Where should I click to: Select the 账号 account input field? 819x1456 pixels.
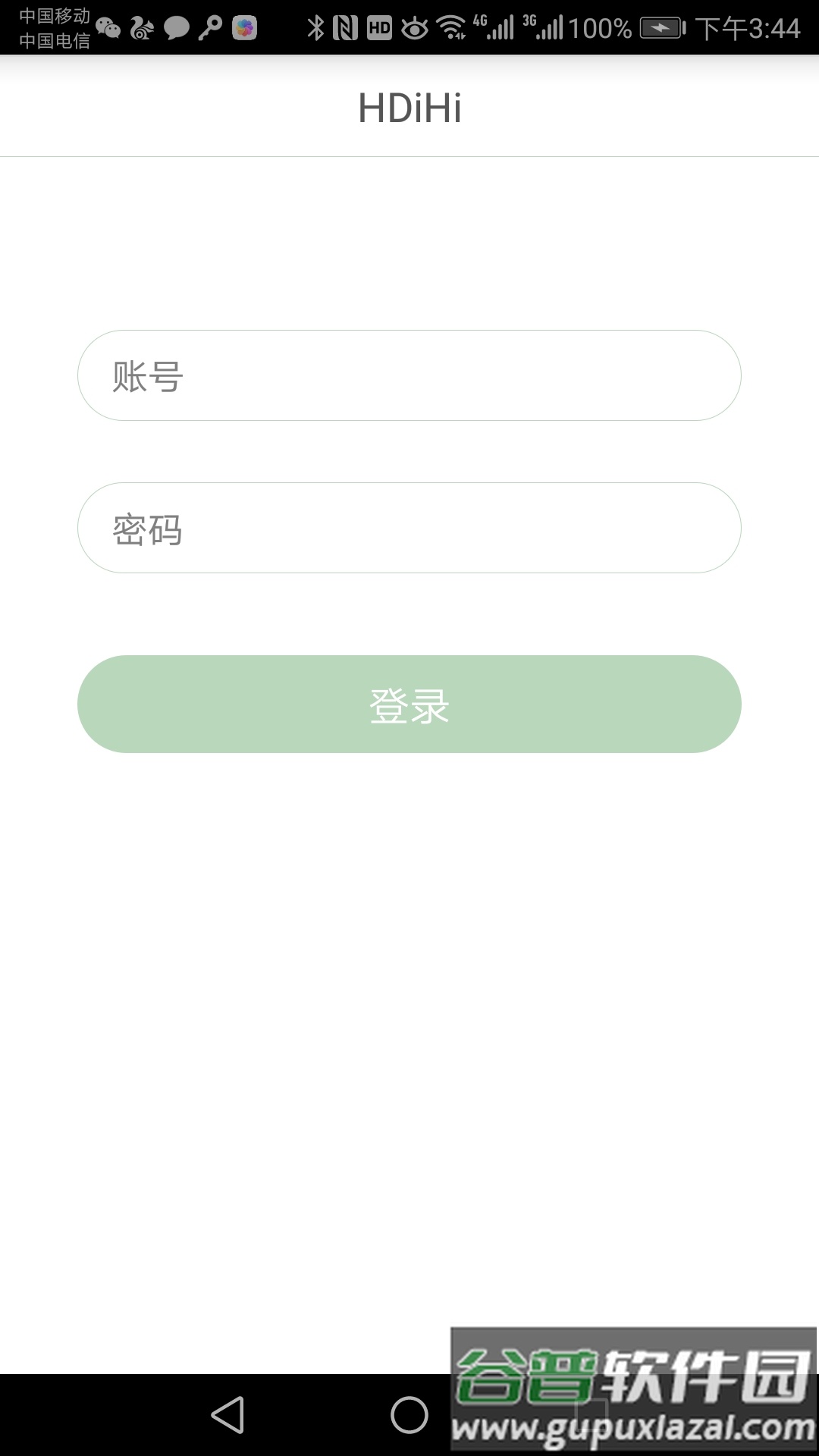pos(409,375)
